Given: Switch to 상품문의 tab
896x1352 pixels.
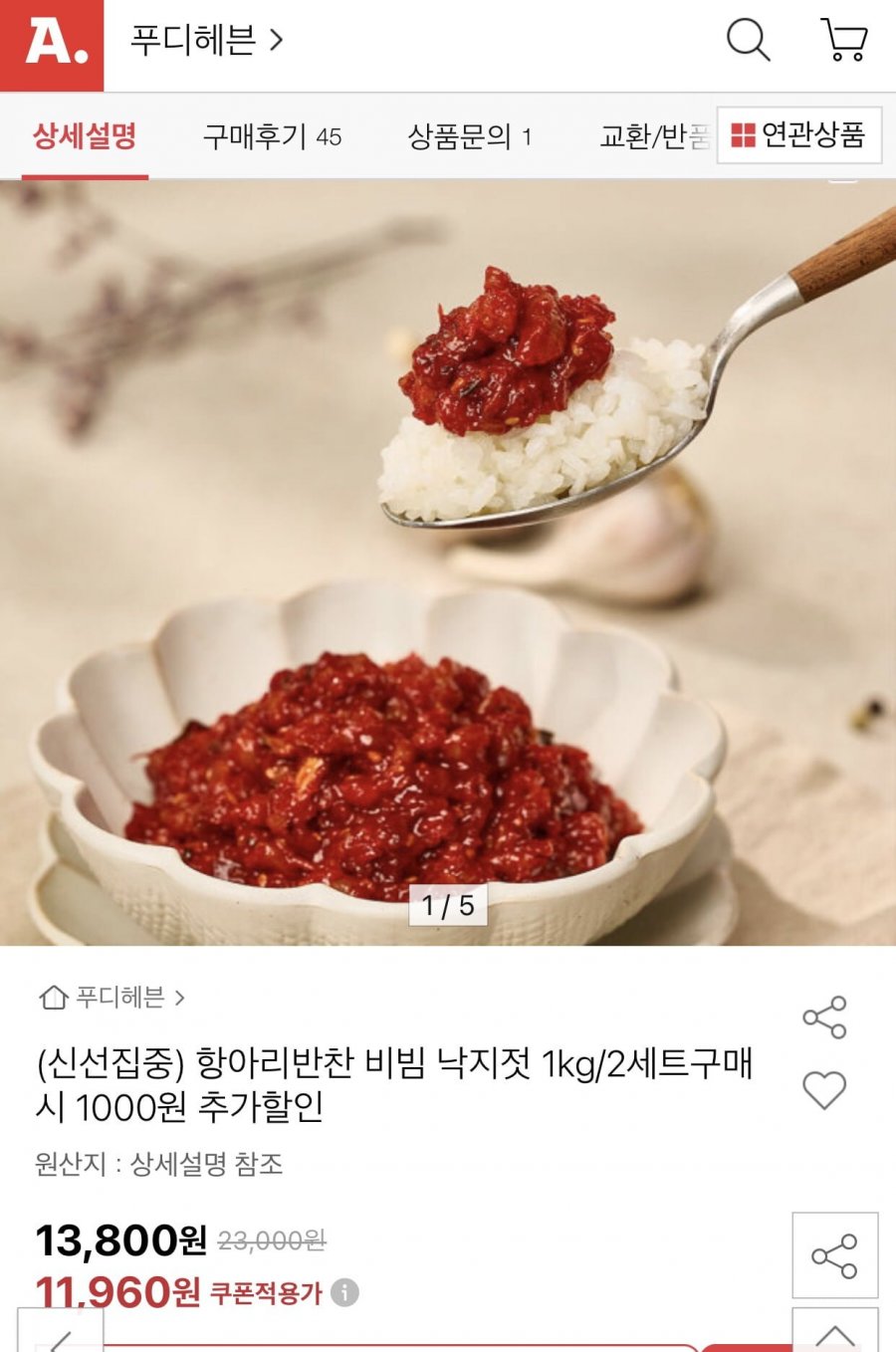Looking at the screenshot, I should coord(469,136).
